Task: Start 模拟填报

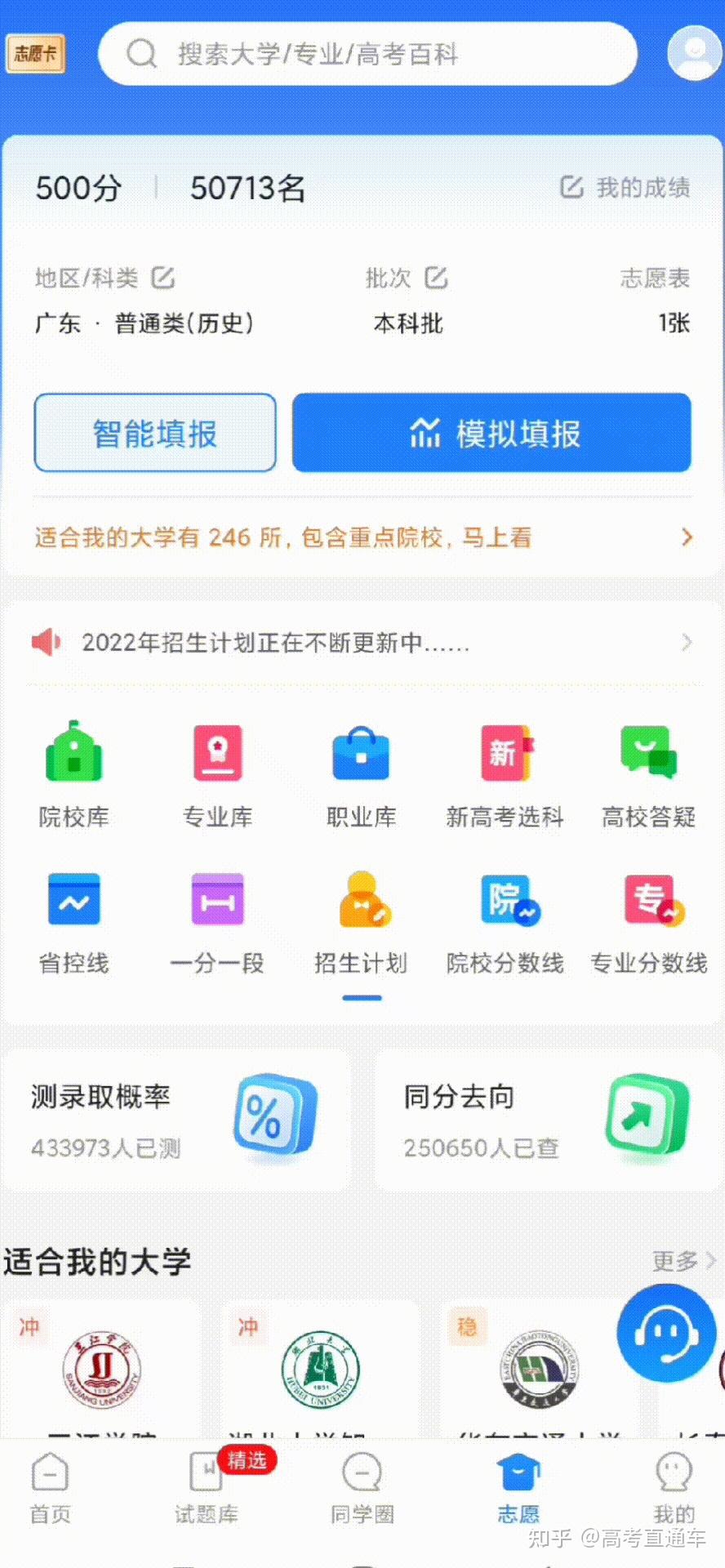Action: pyautogui.click(x=491, y=433)
